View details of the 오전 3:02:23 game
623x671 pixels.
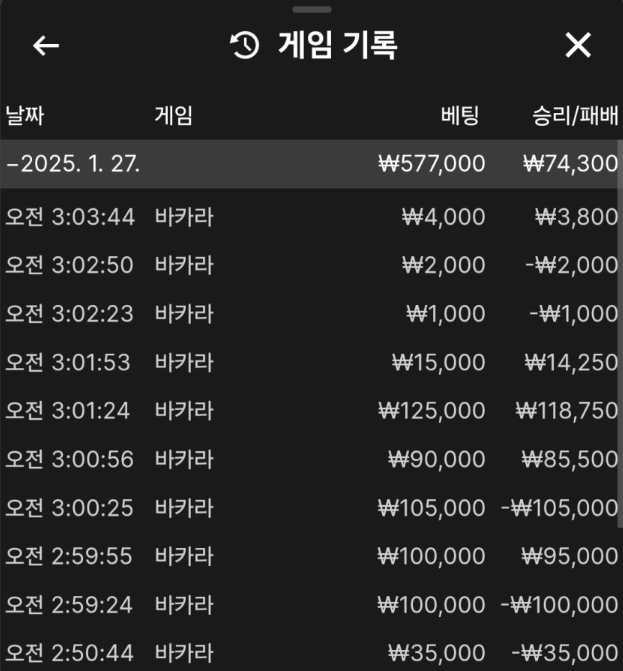(310, 314)
